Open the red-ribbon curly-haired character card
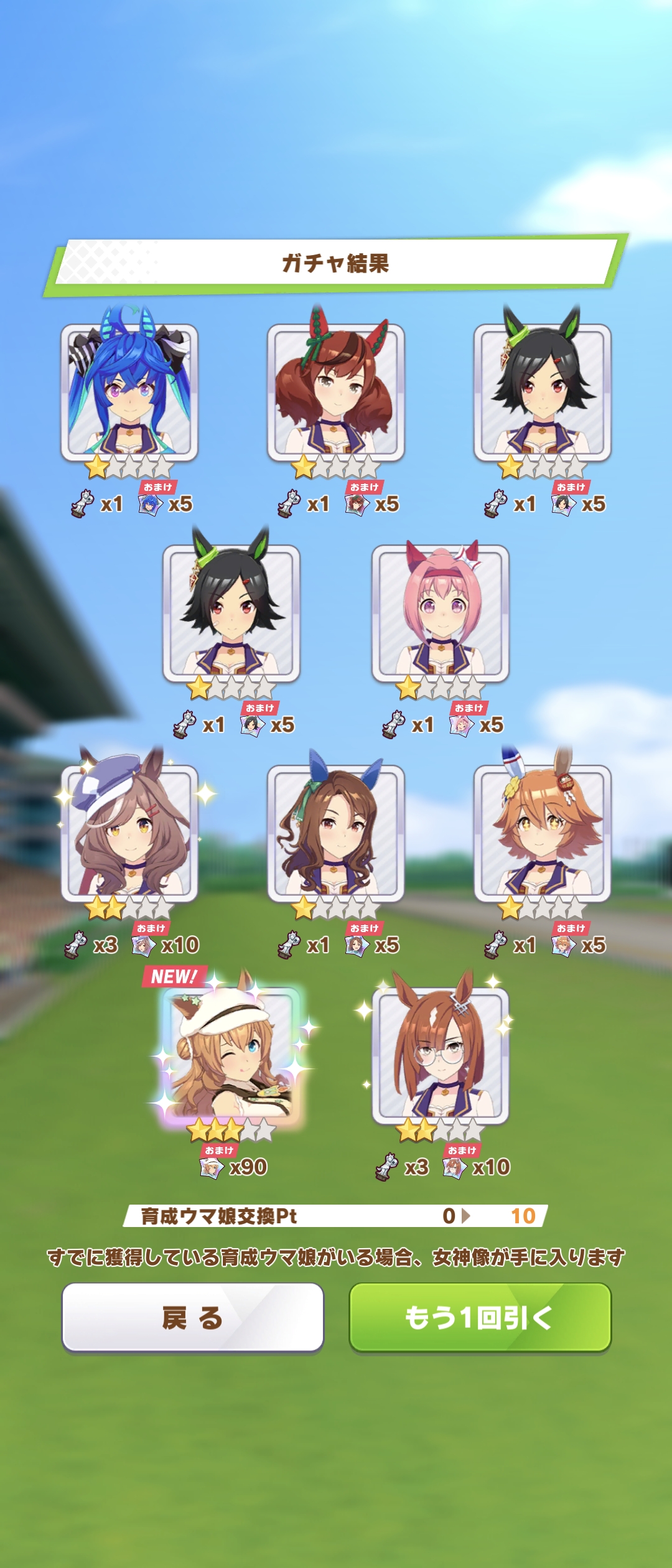This screenshot has height=1568, width=672. tap(336, 392)
